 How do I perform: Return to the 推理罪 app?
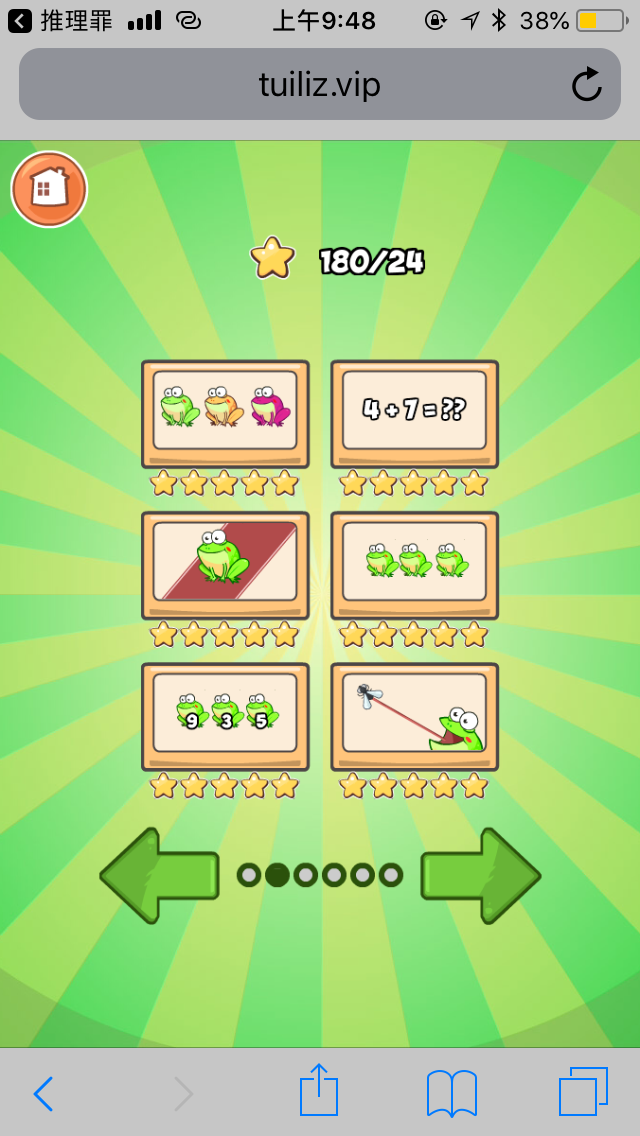(x=60, y=20)
